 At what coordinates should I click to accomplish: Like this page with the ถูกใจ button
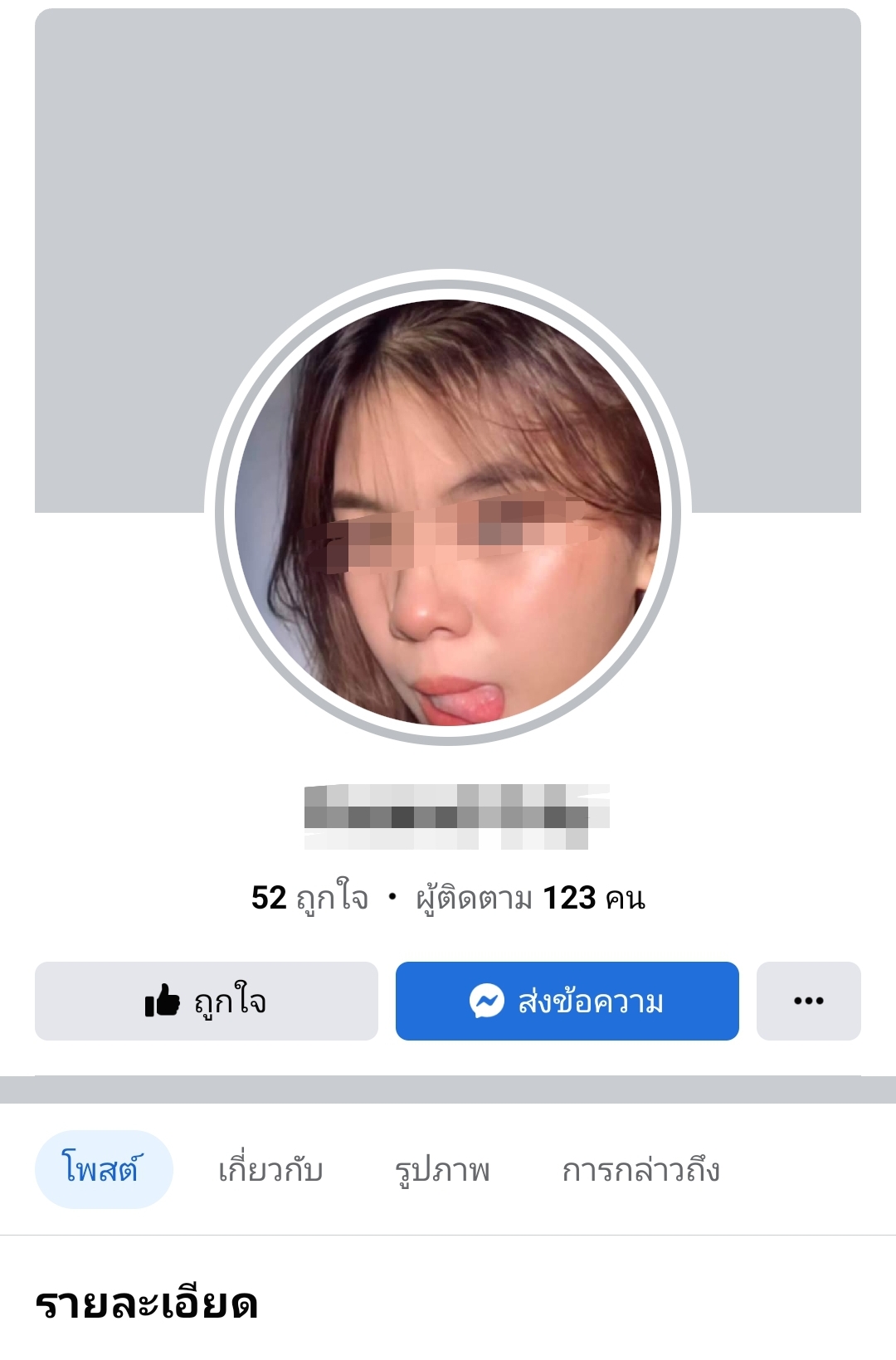[206, 1001]
